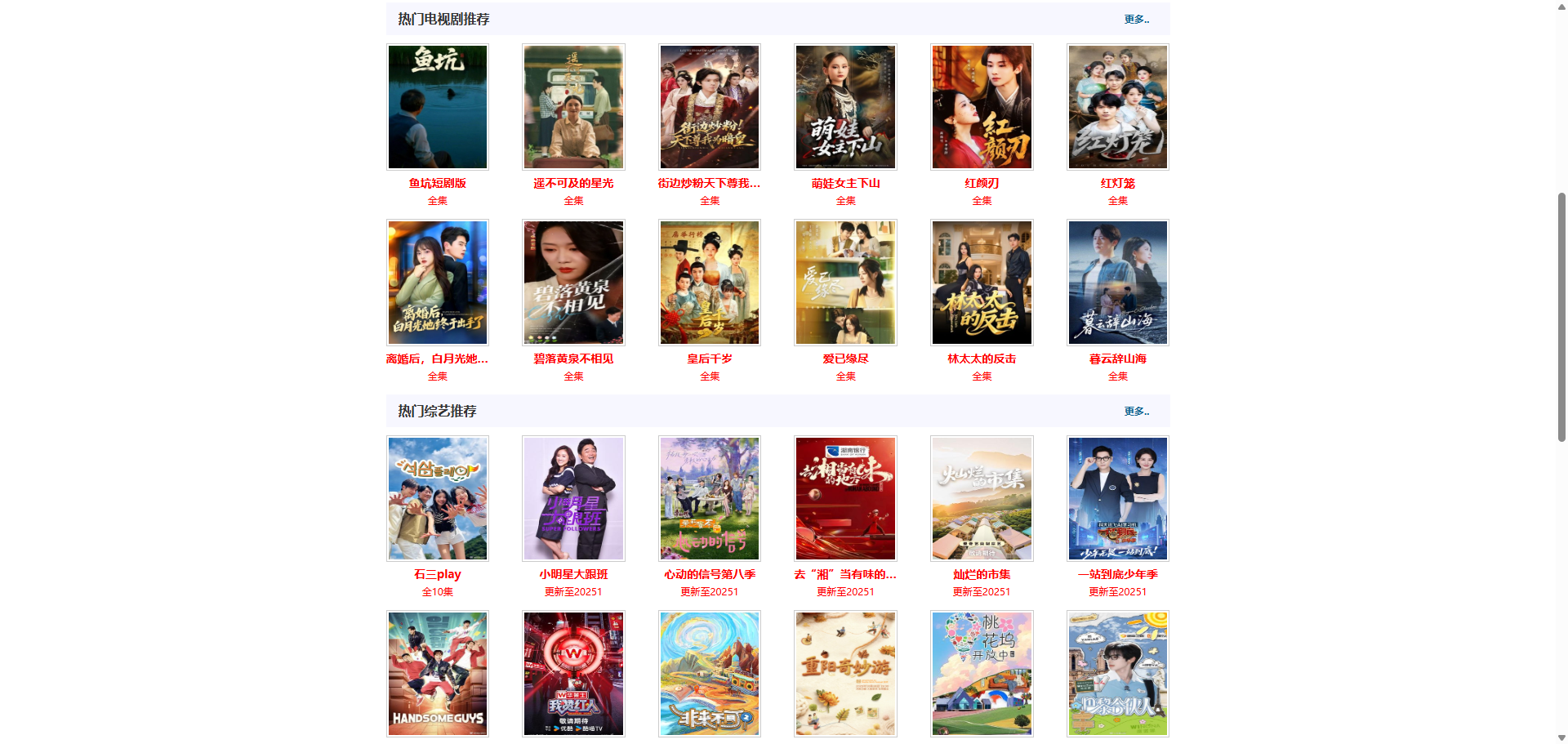Open the 桃花坞开放中 poster
Viewport: 1568px width, 744px height.
(x=982, y=674)
